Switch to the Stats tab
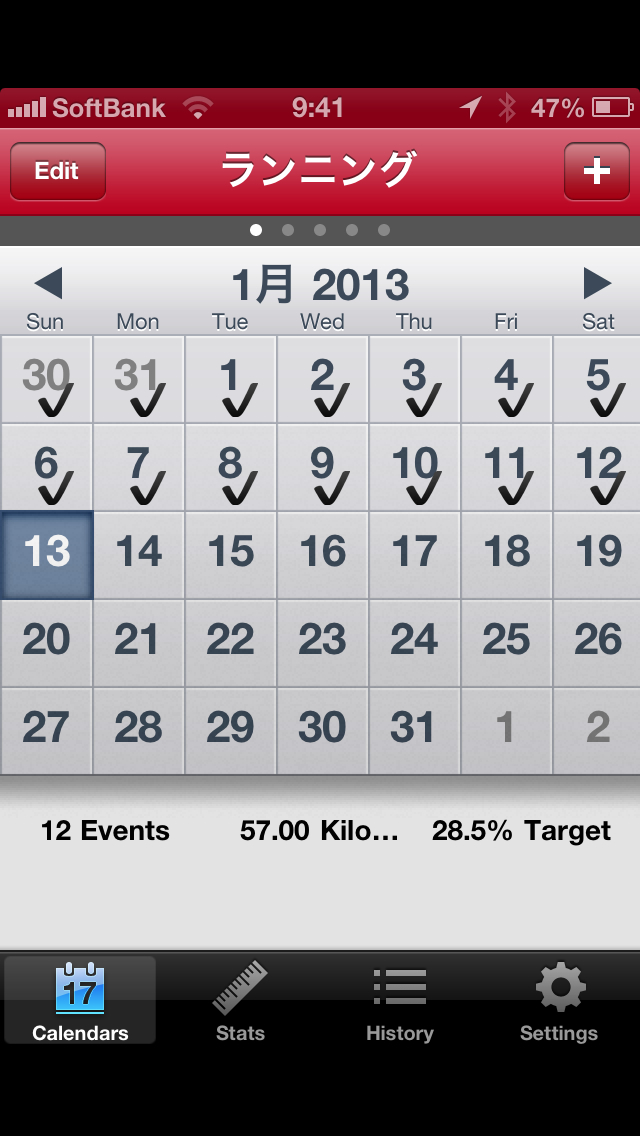Screen dimensions: 640x1136 (240, 1000)
